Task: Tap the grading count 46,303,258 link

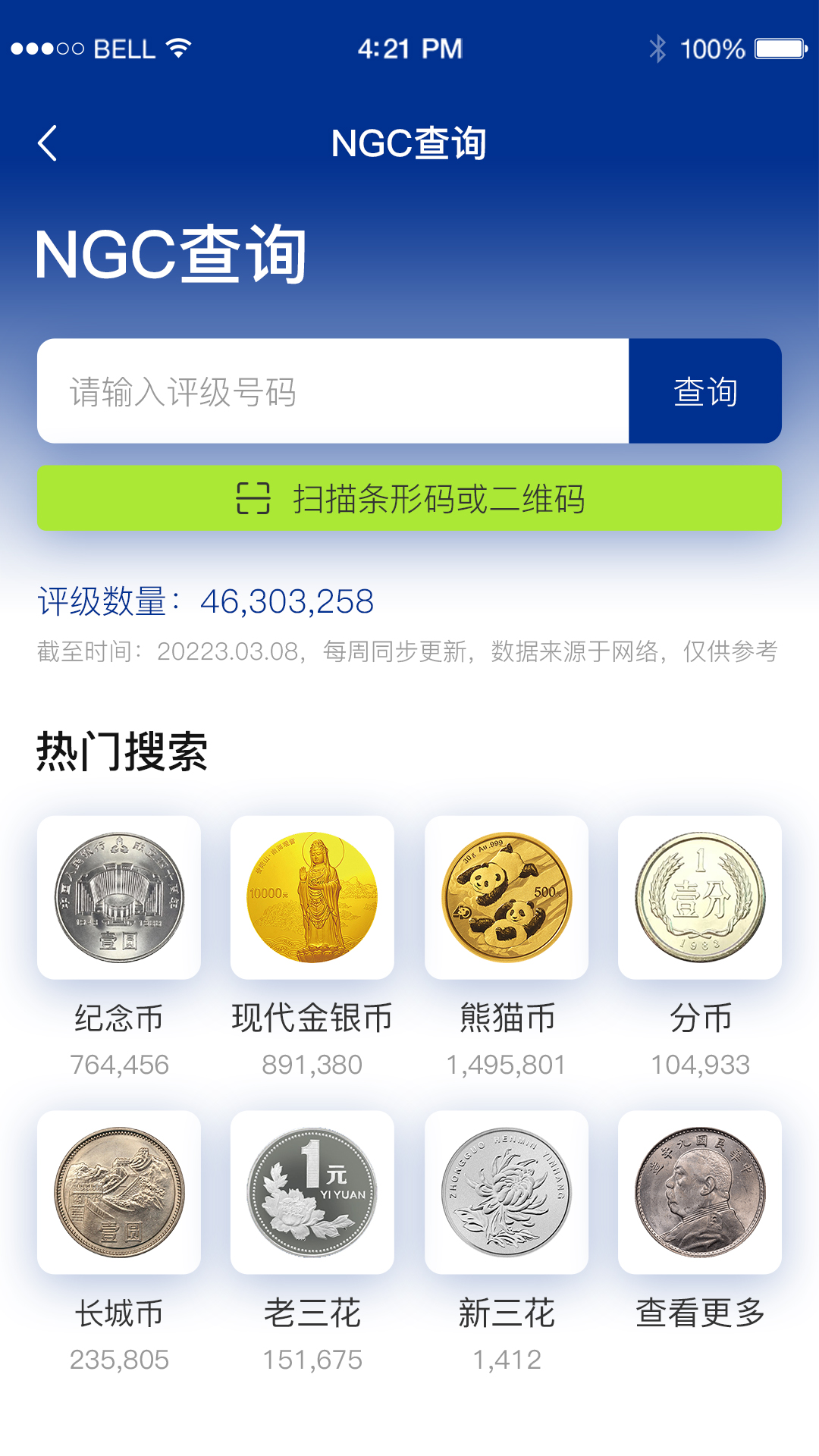Action: tap(288, 603)
